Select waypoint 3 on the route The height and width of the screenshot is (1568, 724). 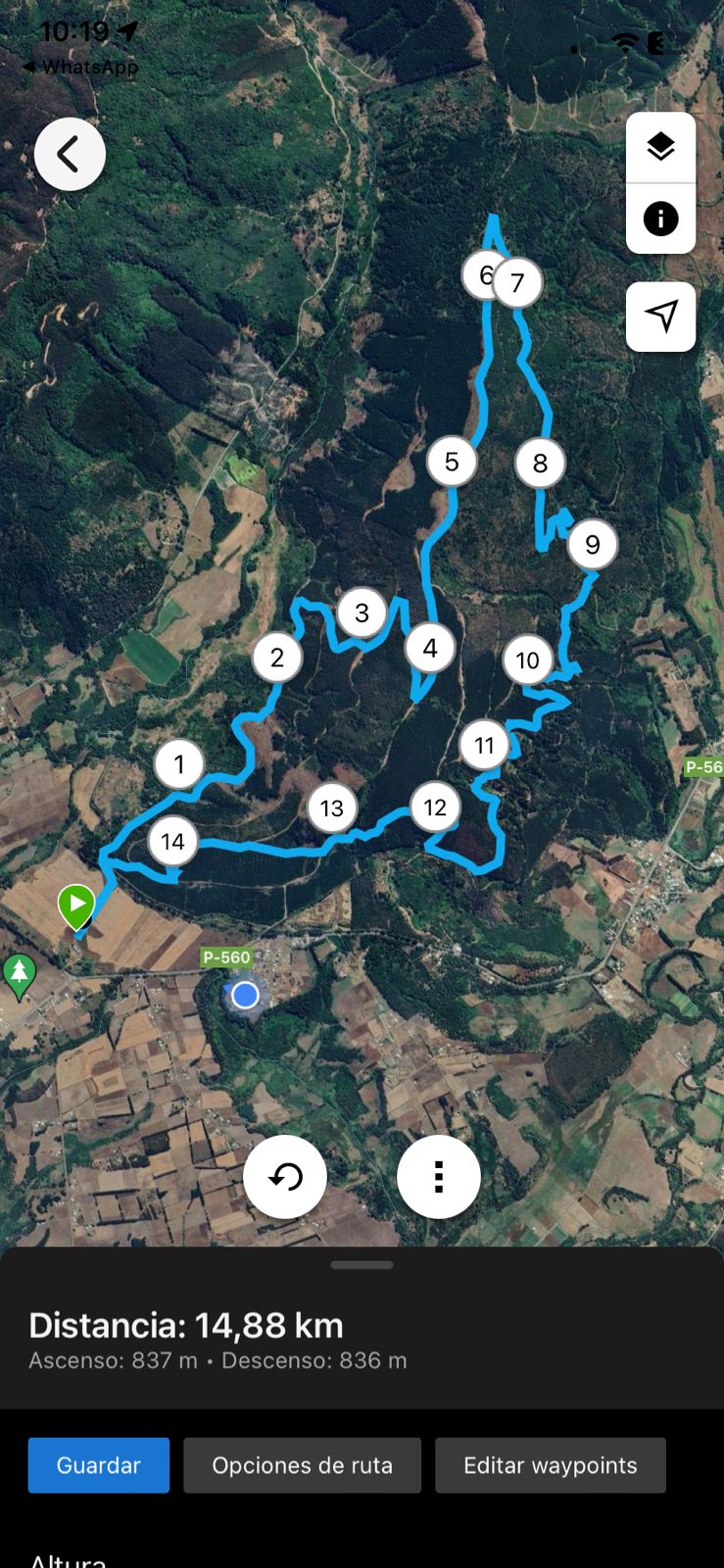click(362, 612)
